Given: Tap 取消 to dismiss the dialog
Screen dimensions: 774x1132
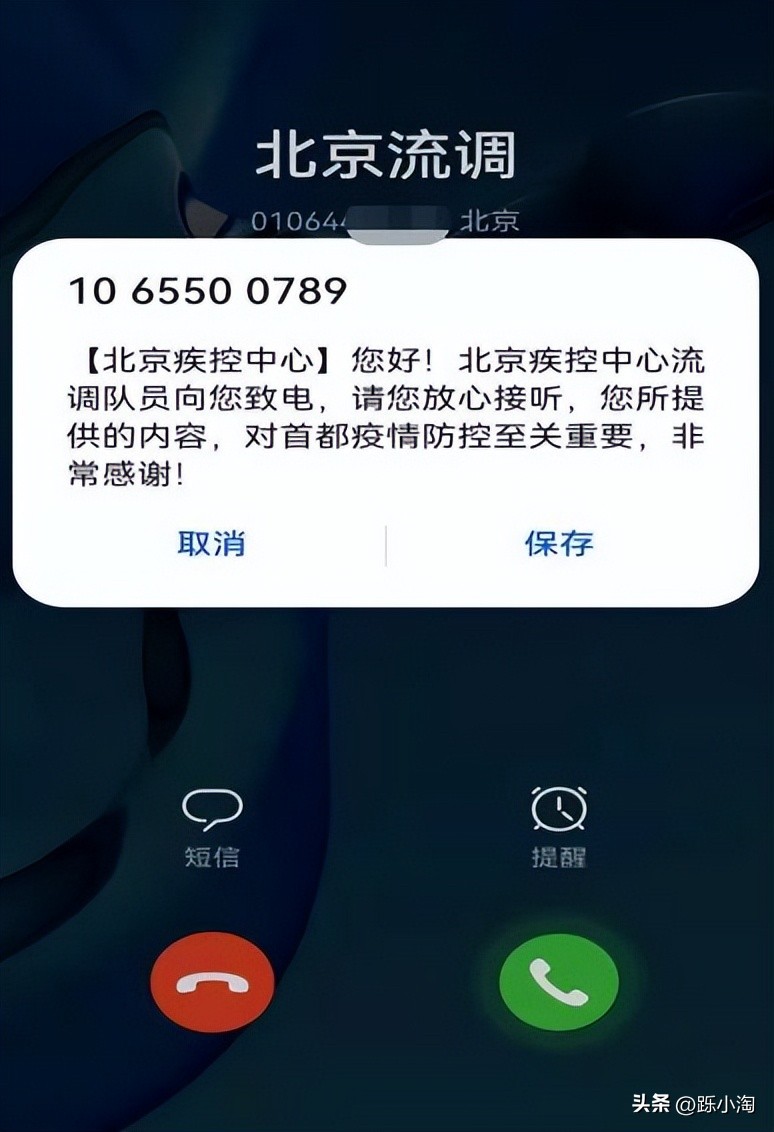Looking at the screenshot, I should [211, 544].
